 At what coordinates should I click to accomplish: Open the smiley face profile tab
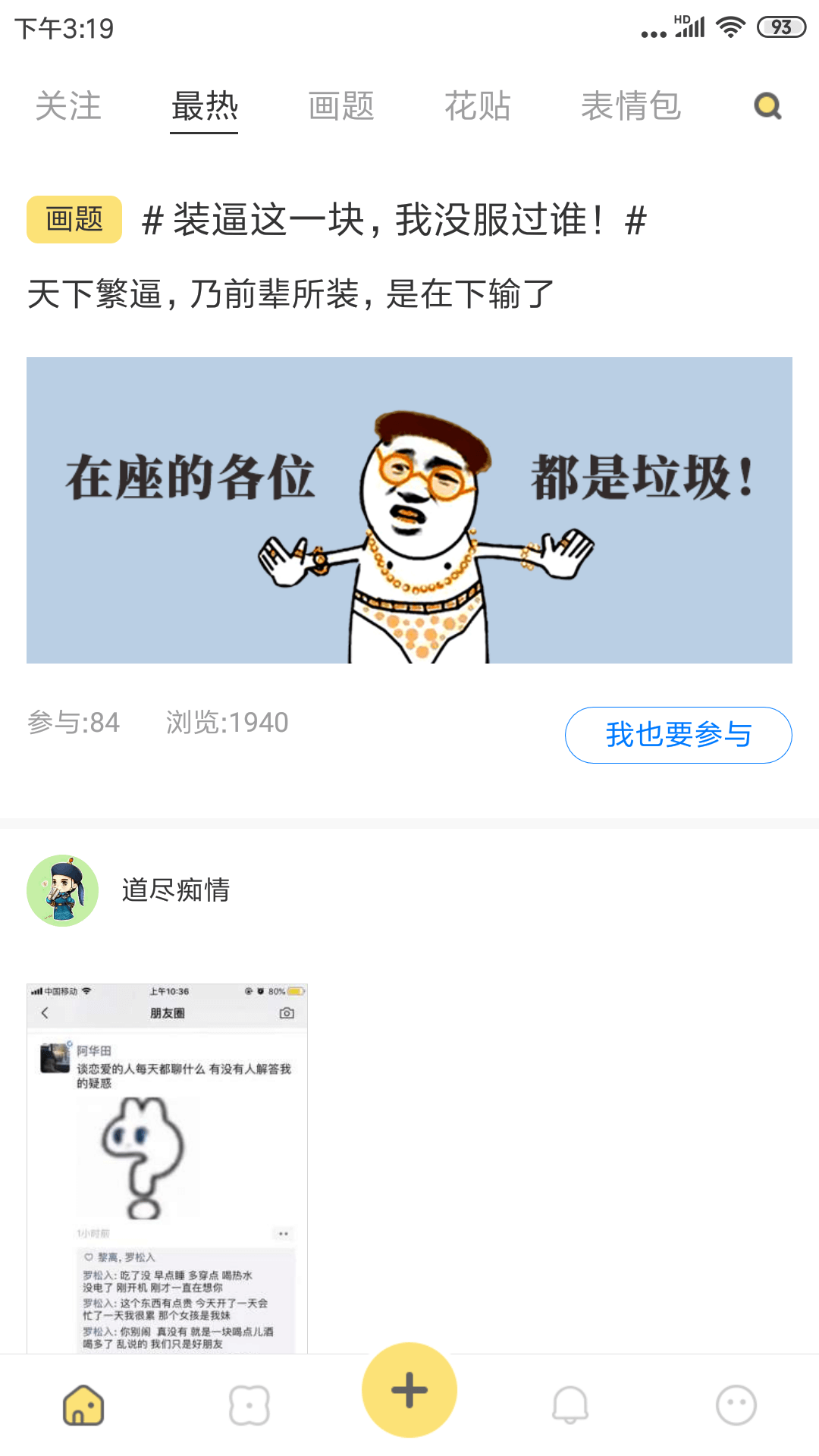pos(736,1405)
